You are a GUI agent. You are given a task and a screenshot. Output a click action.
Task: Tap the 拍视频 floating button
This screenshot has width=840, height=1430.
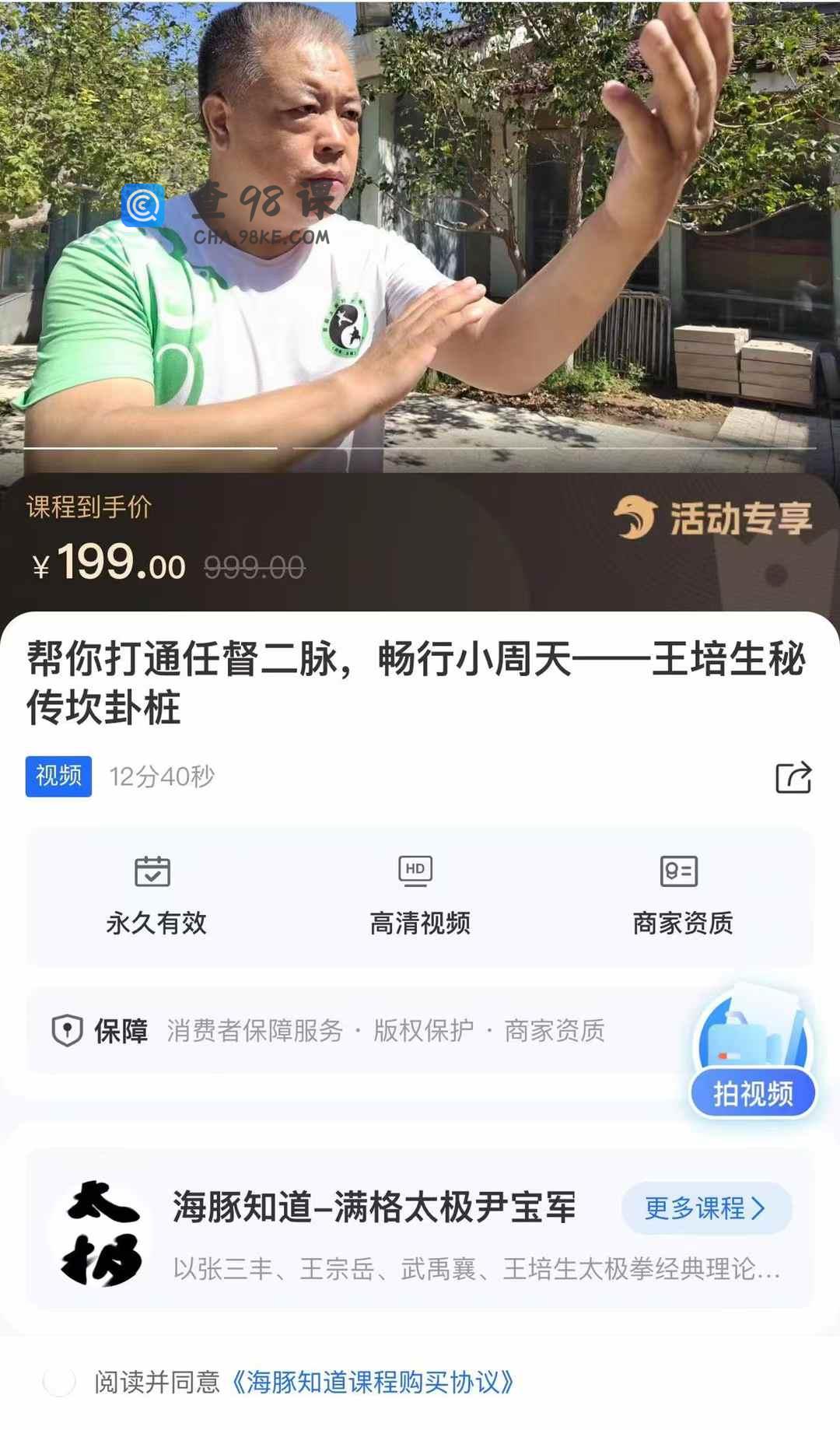752,1092
